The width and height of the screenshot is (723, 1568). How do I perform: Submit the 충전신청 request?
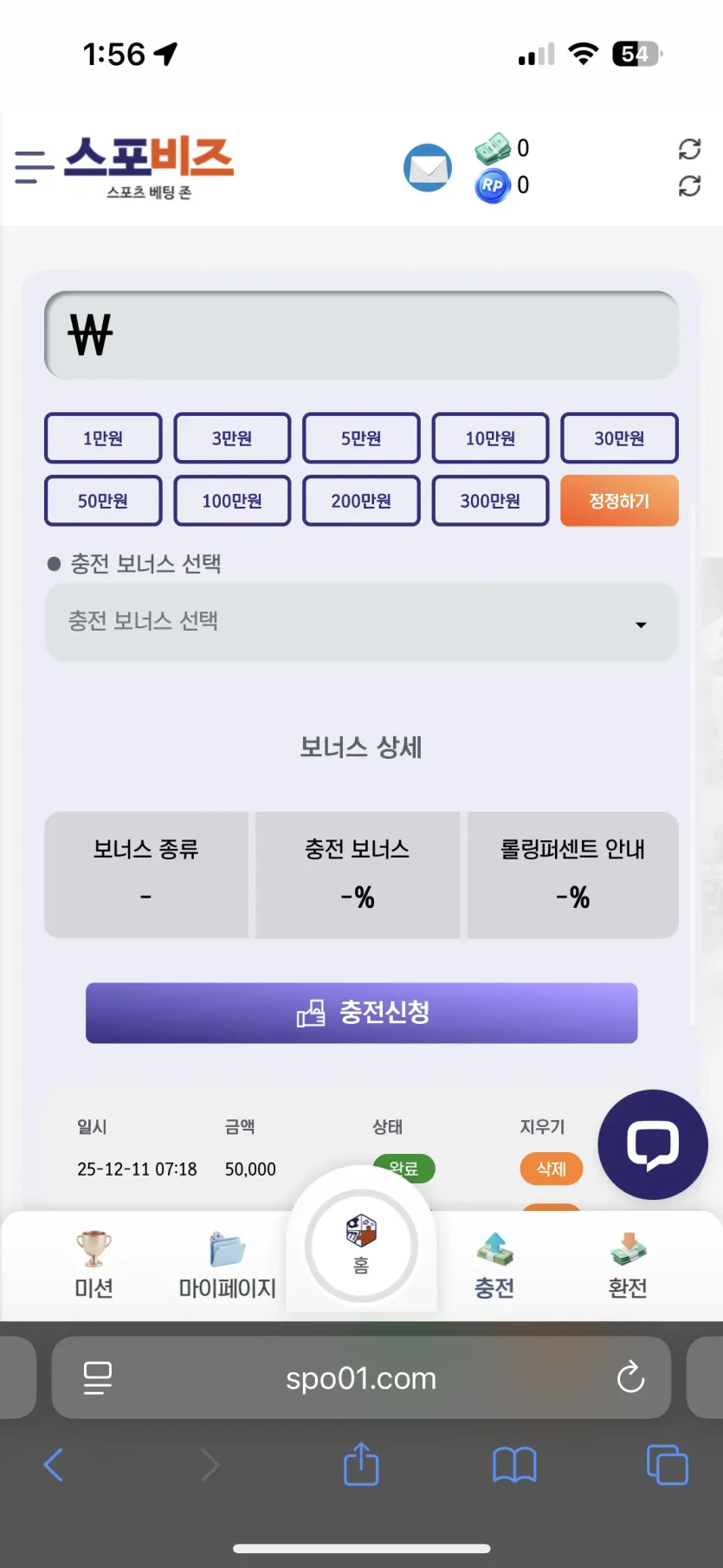(361, 1013)
